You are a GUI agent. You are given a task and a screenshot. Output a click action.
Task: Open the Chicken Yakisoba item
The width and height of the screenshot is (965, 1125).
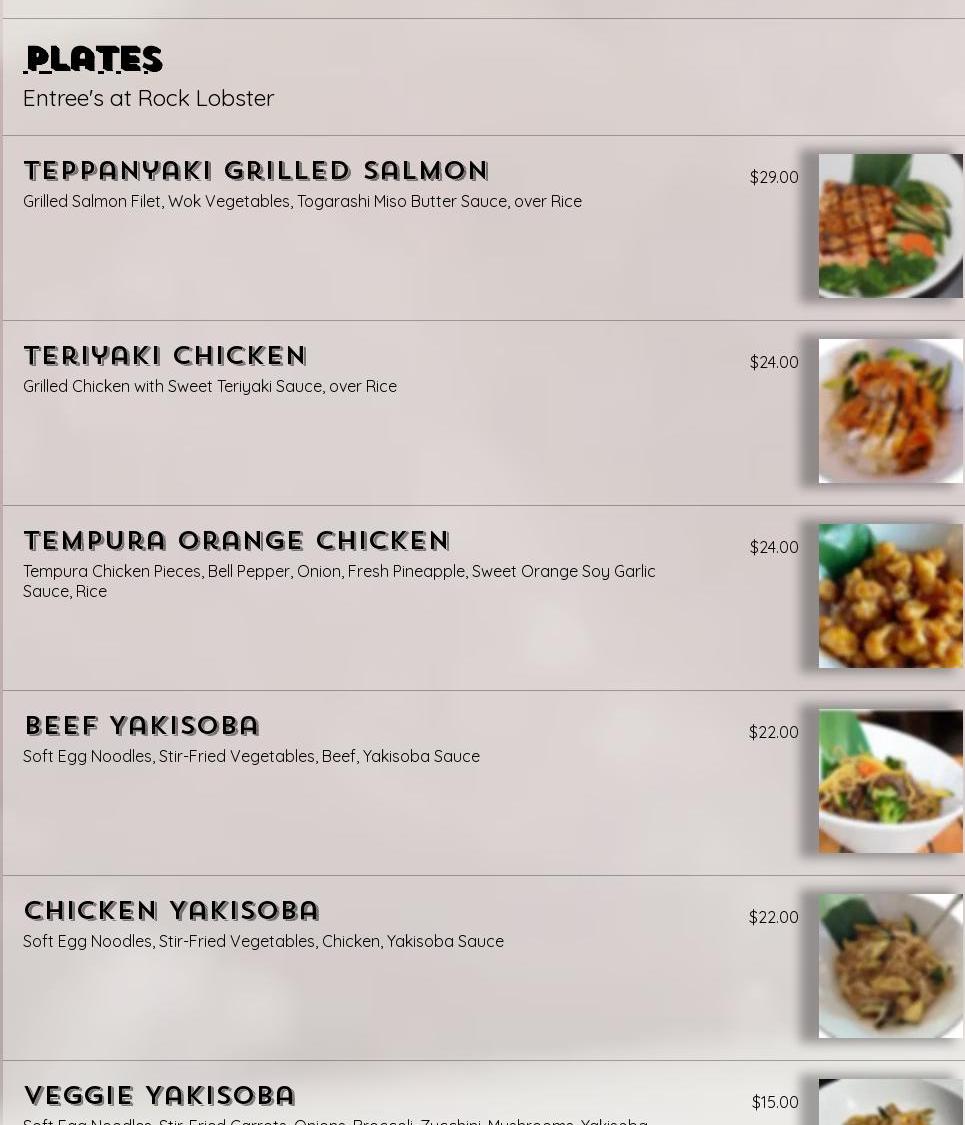(171, 911)
